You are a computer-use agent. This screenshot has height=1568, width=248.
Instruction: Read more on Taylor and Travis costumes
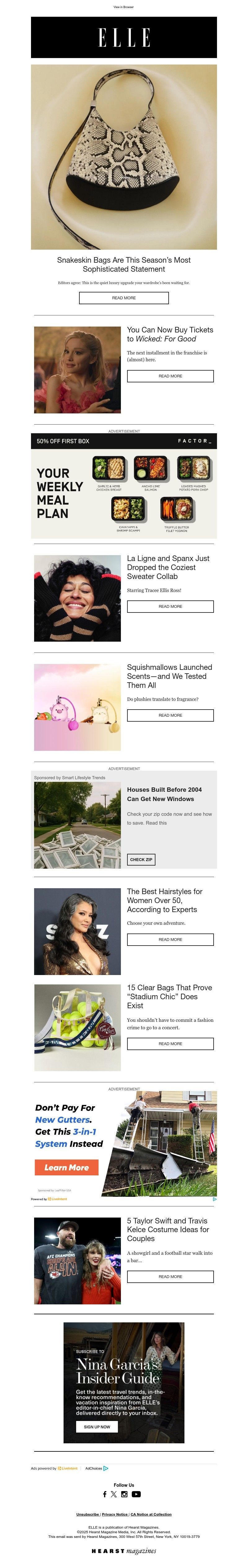[x=170, y=1276]
